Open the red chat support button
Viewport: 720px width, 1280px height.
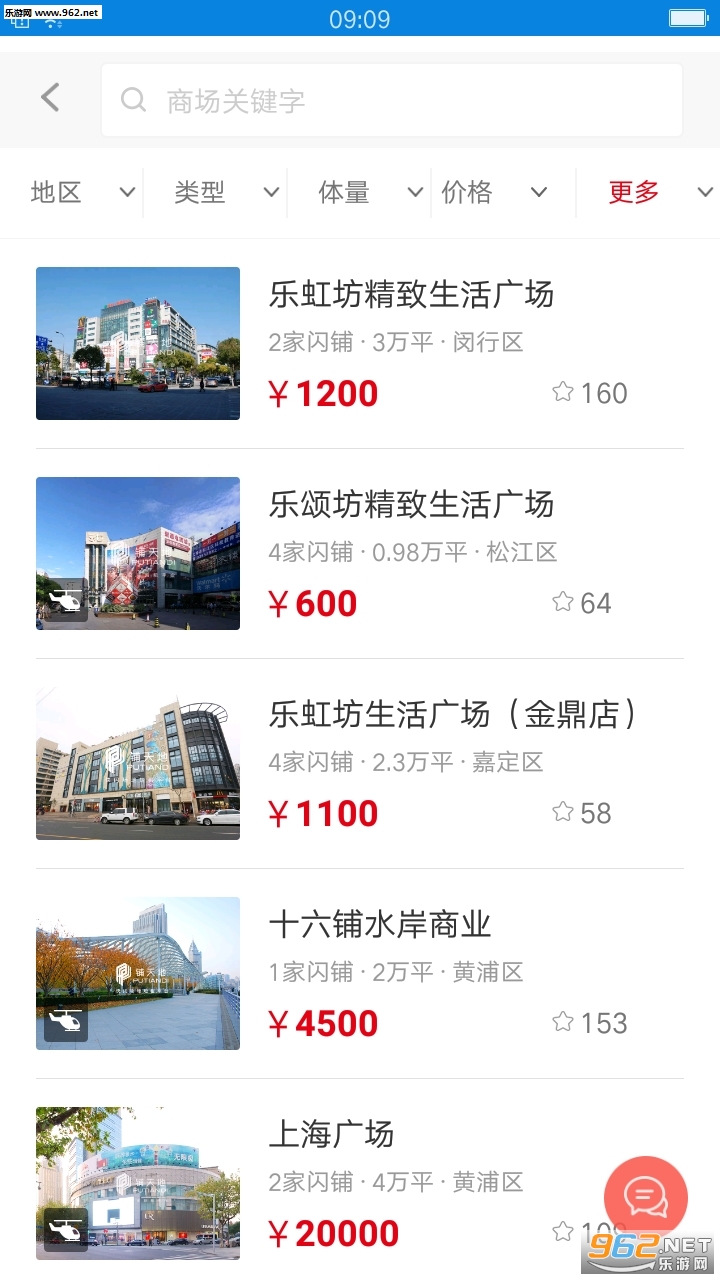(646, 1198)
